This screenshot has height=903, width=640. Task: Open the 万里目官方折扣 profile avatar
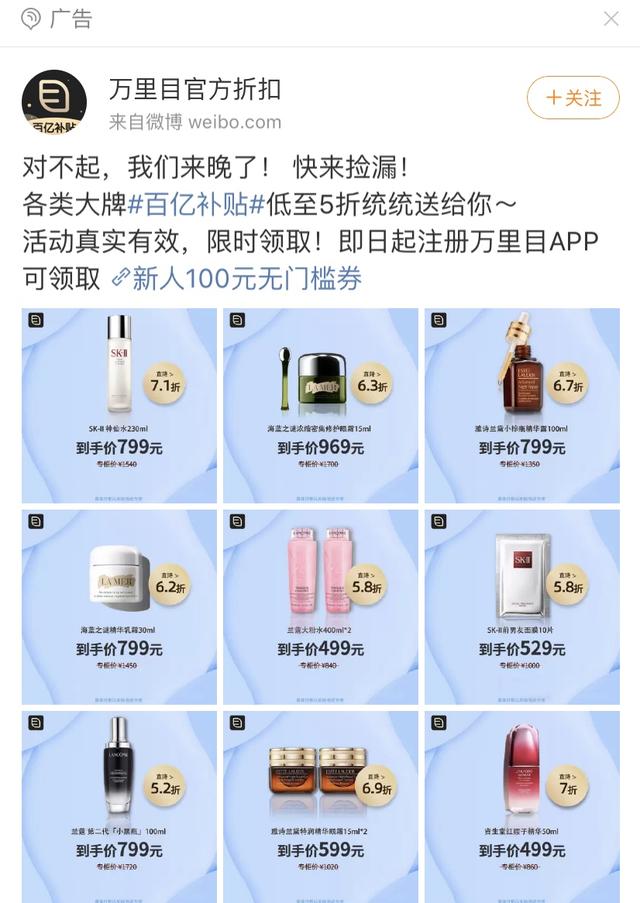[54, 102]
